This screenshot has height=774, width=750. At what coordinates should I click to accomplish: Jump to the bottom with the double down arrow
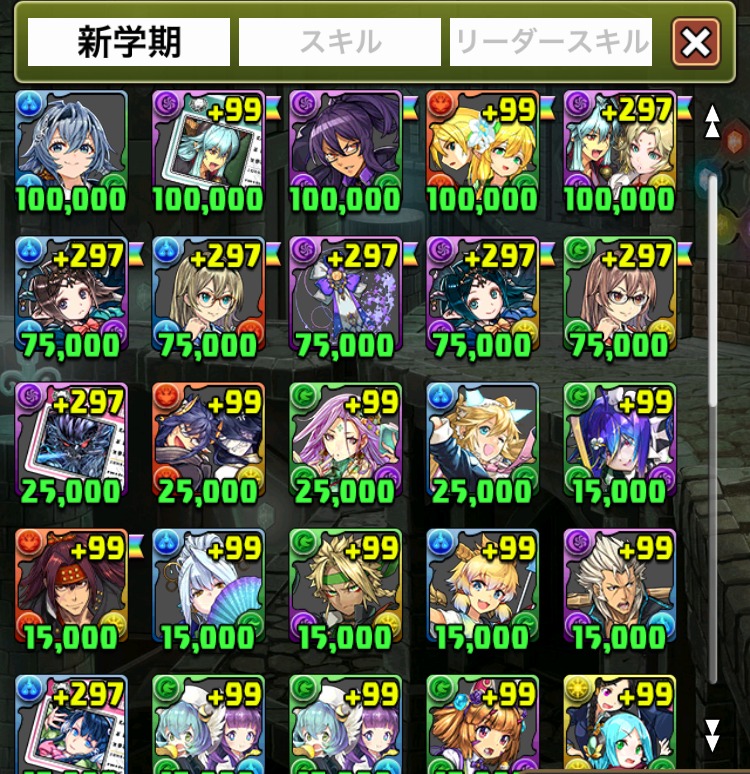[712, 735]
